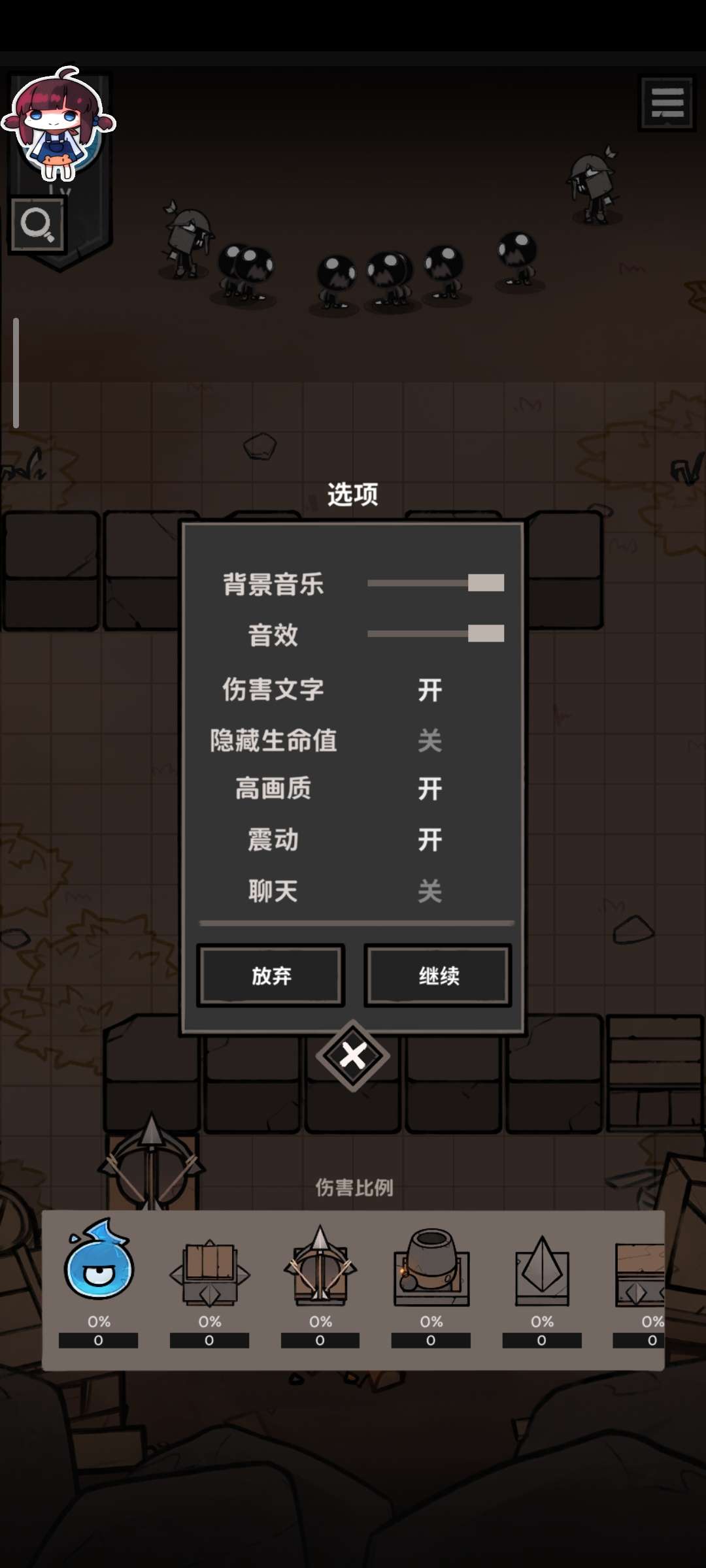
Task: Turn on 隐藏生命值 option
Action: click(x=430, y=741)
